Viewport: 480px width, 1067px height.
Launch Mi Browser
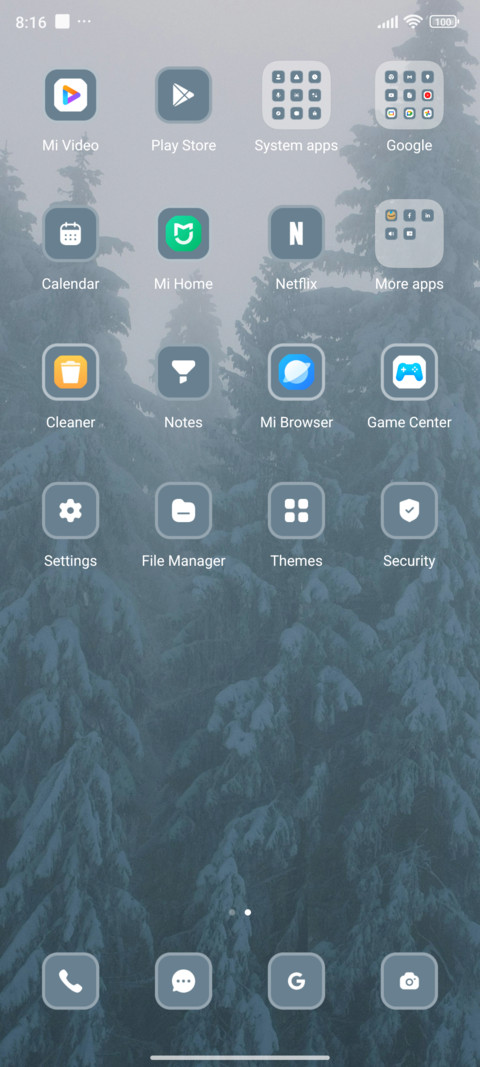coord(296,372)
